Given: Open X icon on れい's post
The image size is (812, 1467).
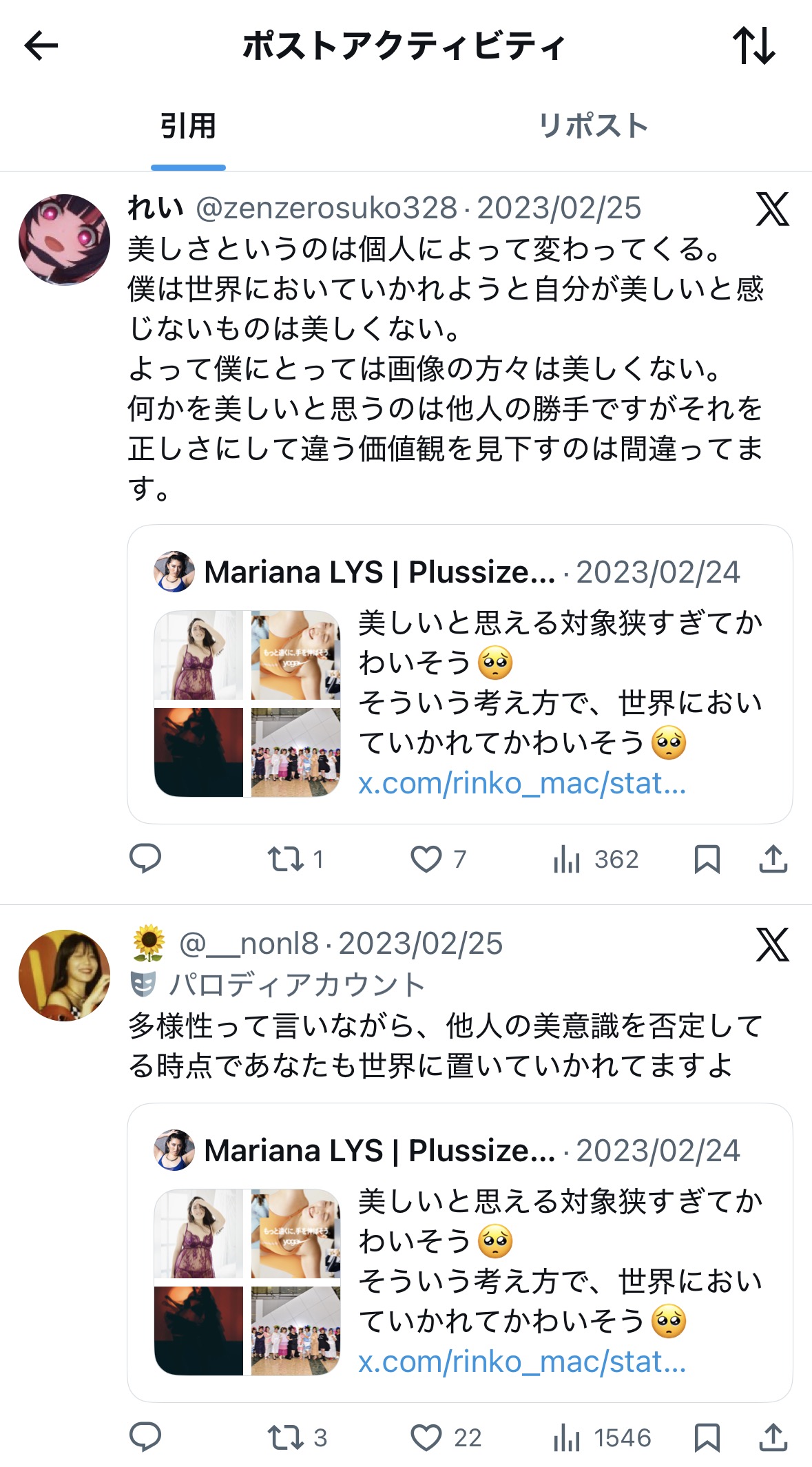Looking at the screenshot, I should (772, 209).
